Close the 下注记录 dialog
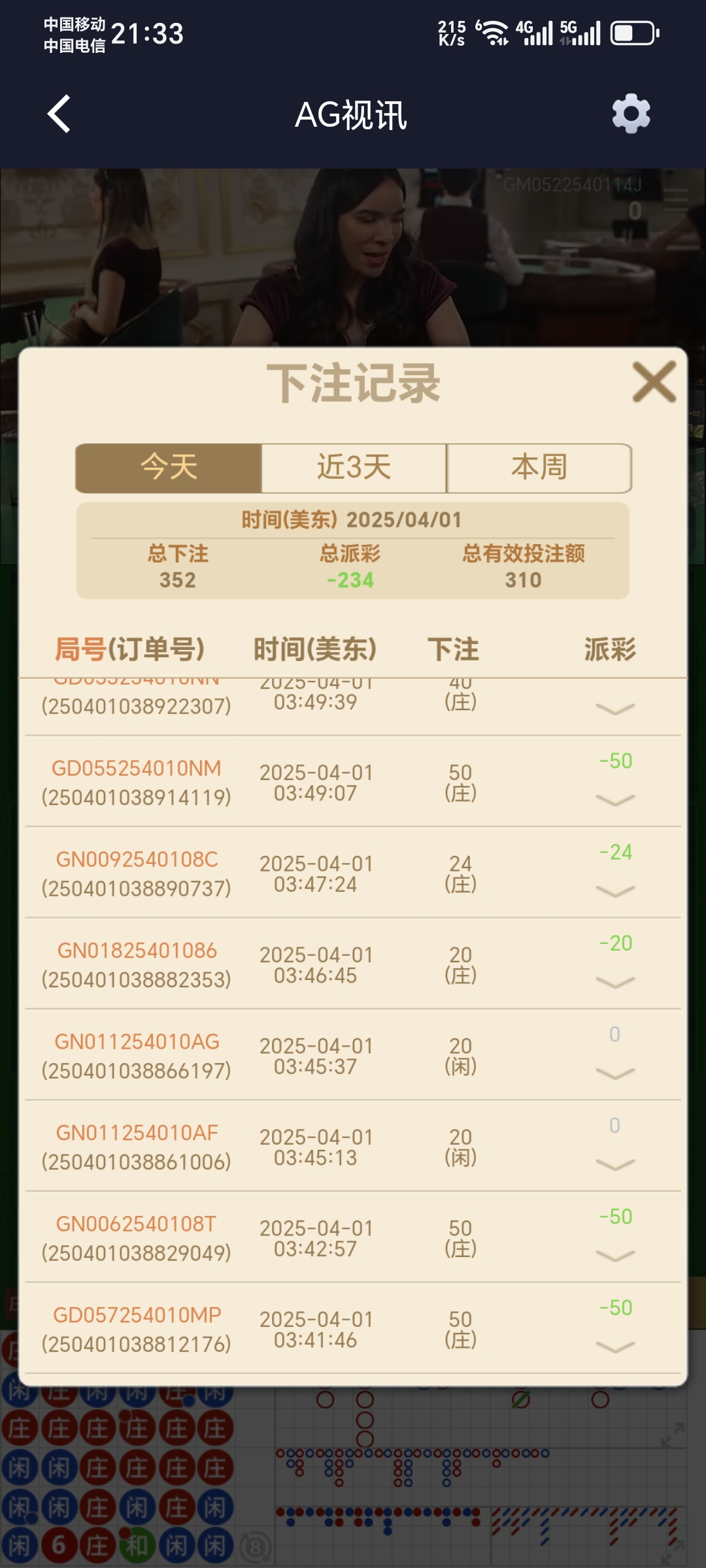This screenshot has width=706, height=1568. pos(654,382)
